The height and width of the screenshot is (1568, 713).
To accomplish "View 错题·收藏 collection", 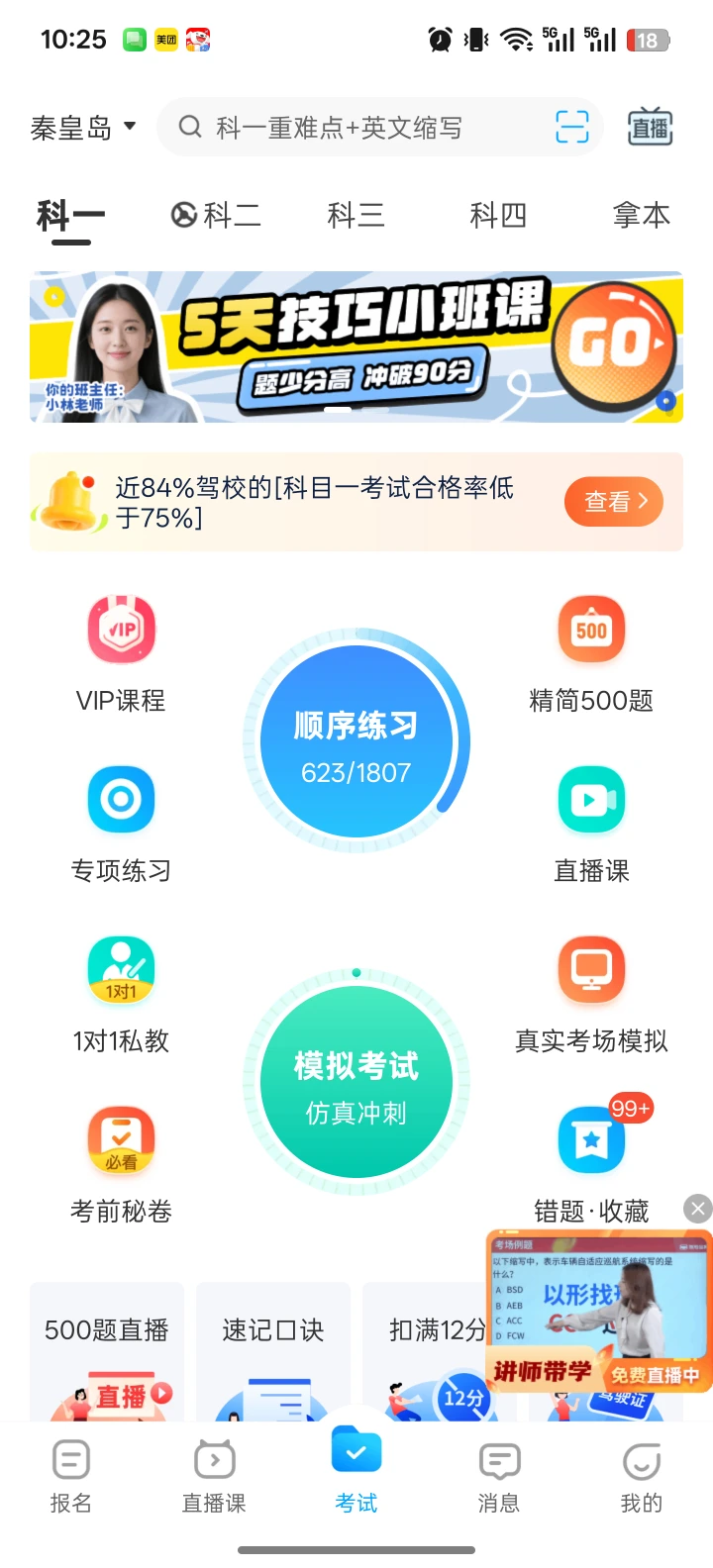I will (x=591, y=1164).
